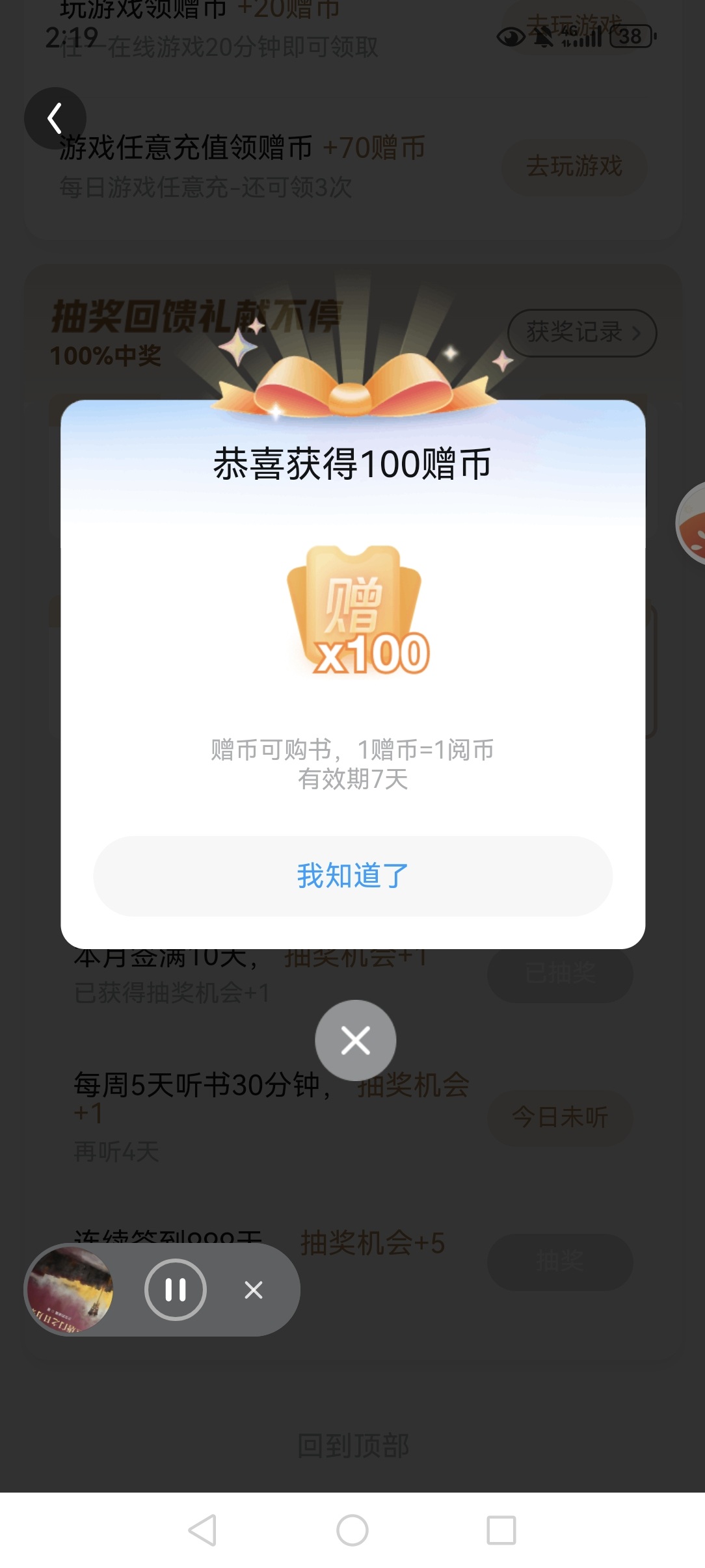Go back using the top-left arrow
705x1568 pixels.
(55, 118)
